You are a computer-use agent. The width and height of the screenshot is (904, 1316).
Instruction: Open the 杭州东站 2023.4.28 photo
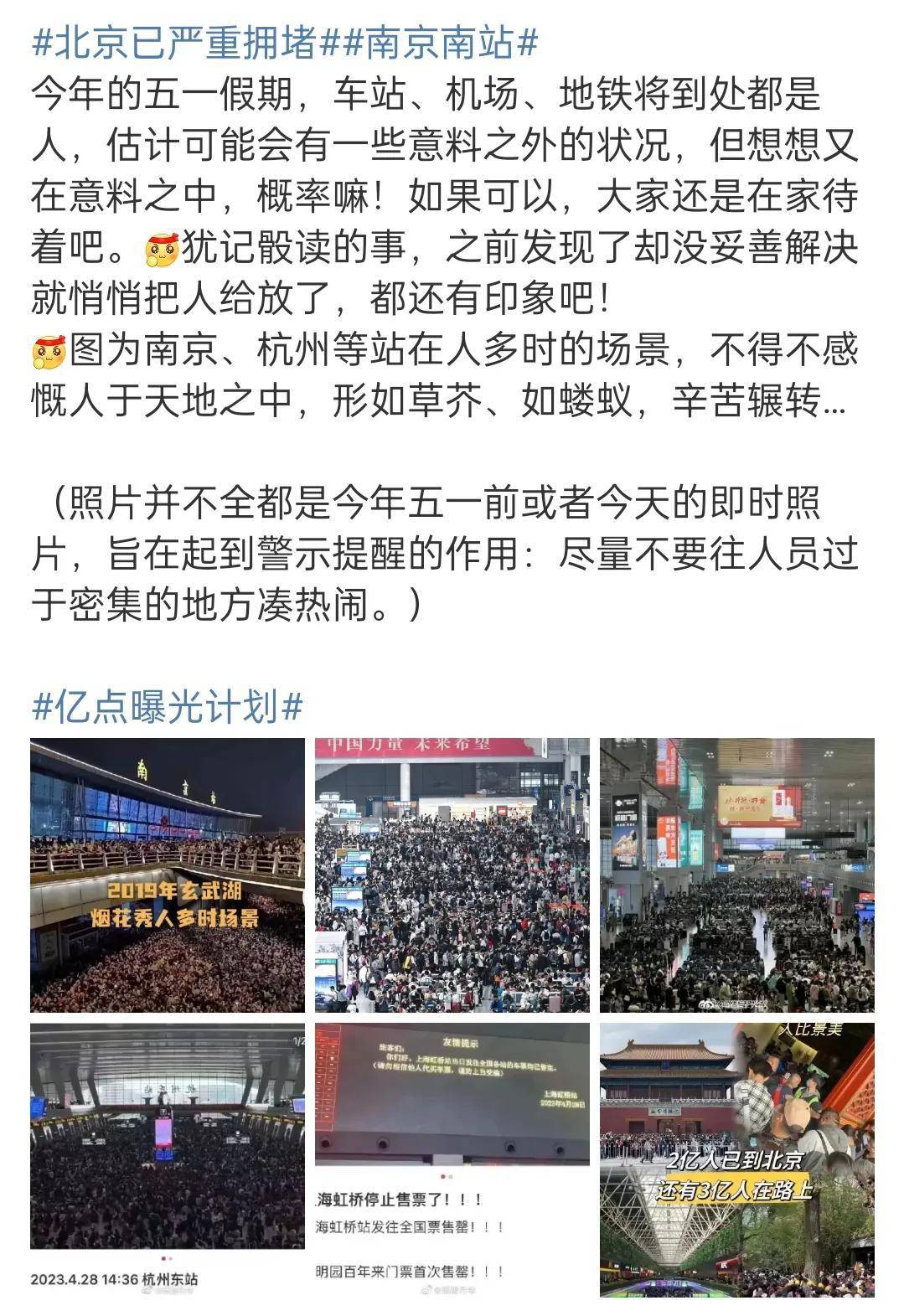[168, 1159]
